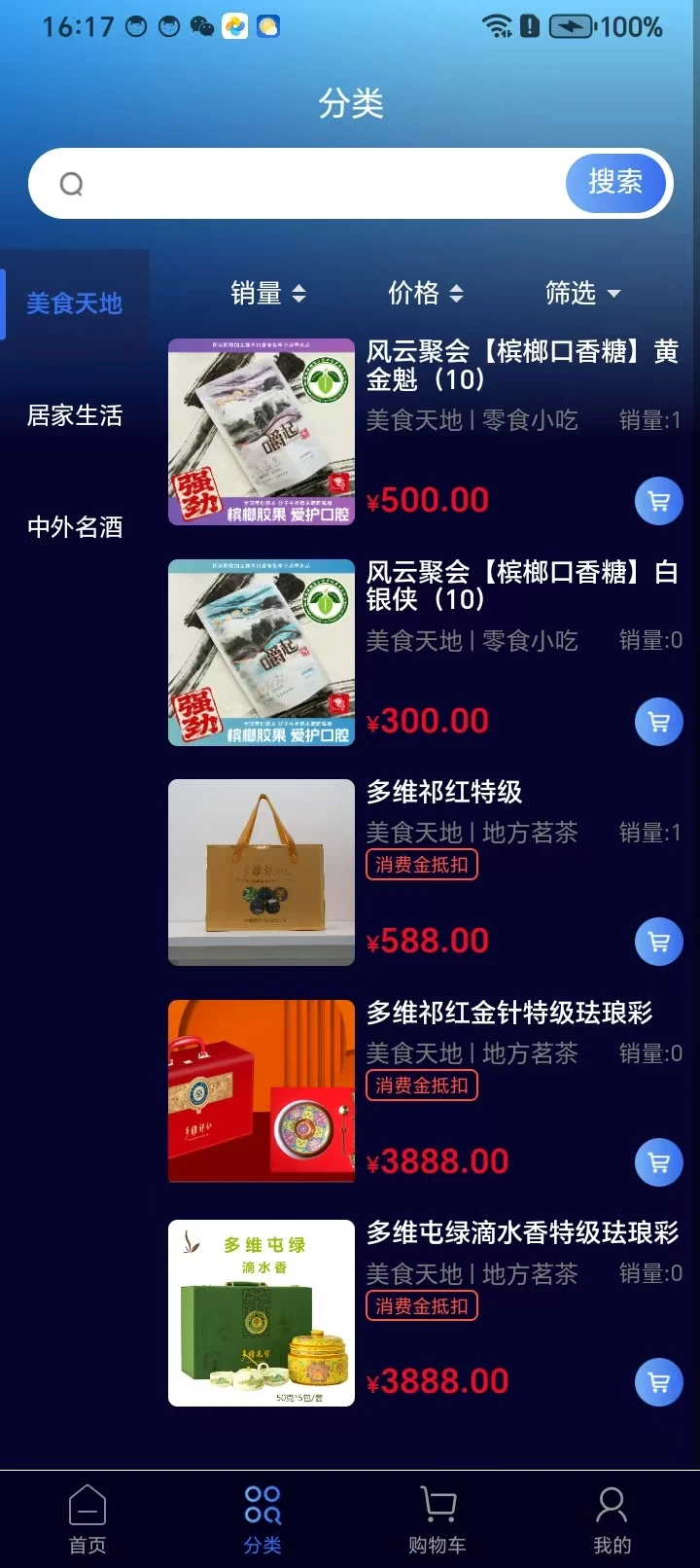Add 白银侠 to cart
Image resolution: width=700 pixels, height=1568 pixels.
click(658, 723)
